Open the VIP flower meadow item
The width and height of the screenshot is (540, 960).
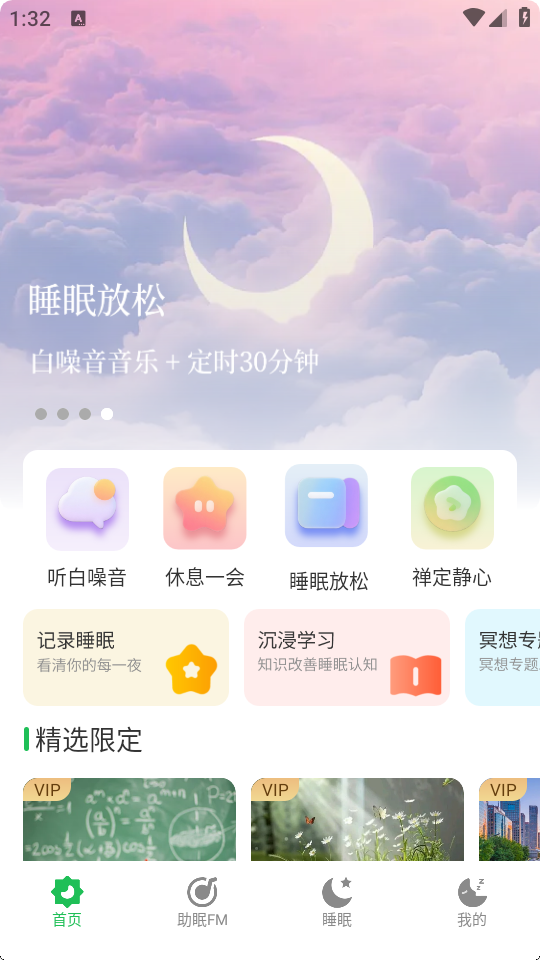[358, 819]
